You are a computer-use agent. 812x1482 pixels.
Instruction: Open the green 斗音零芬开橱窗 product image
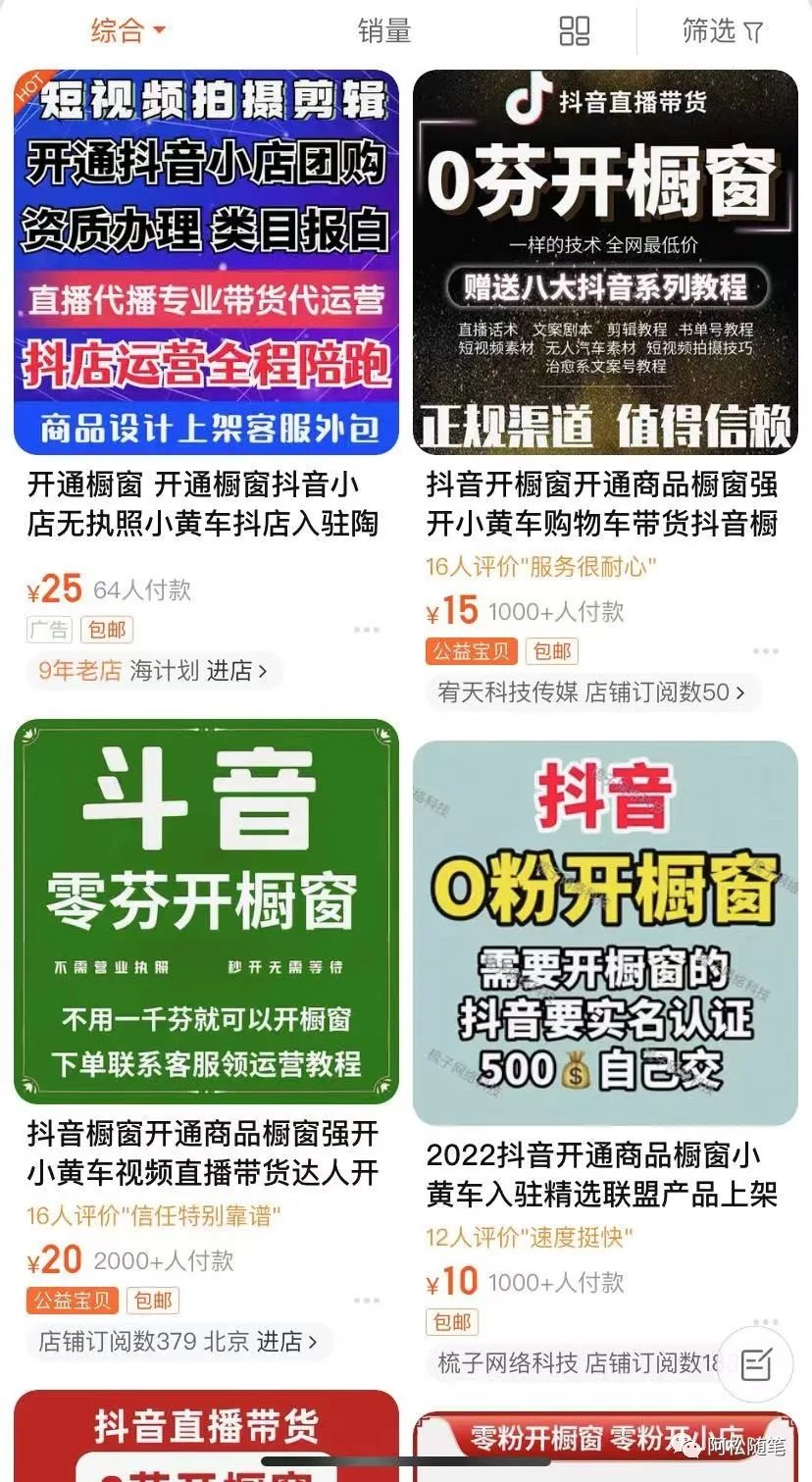[206, 911]
